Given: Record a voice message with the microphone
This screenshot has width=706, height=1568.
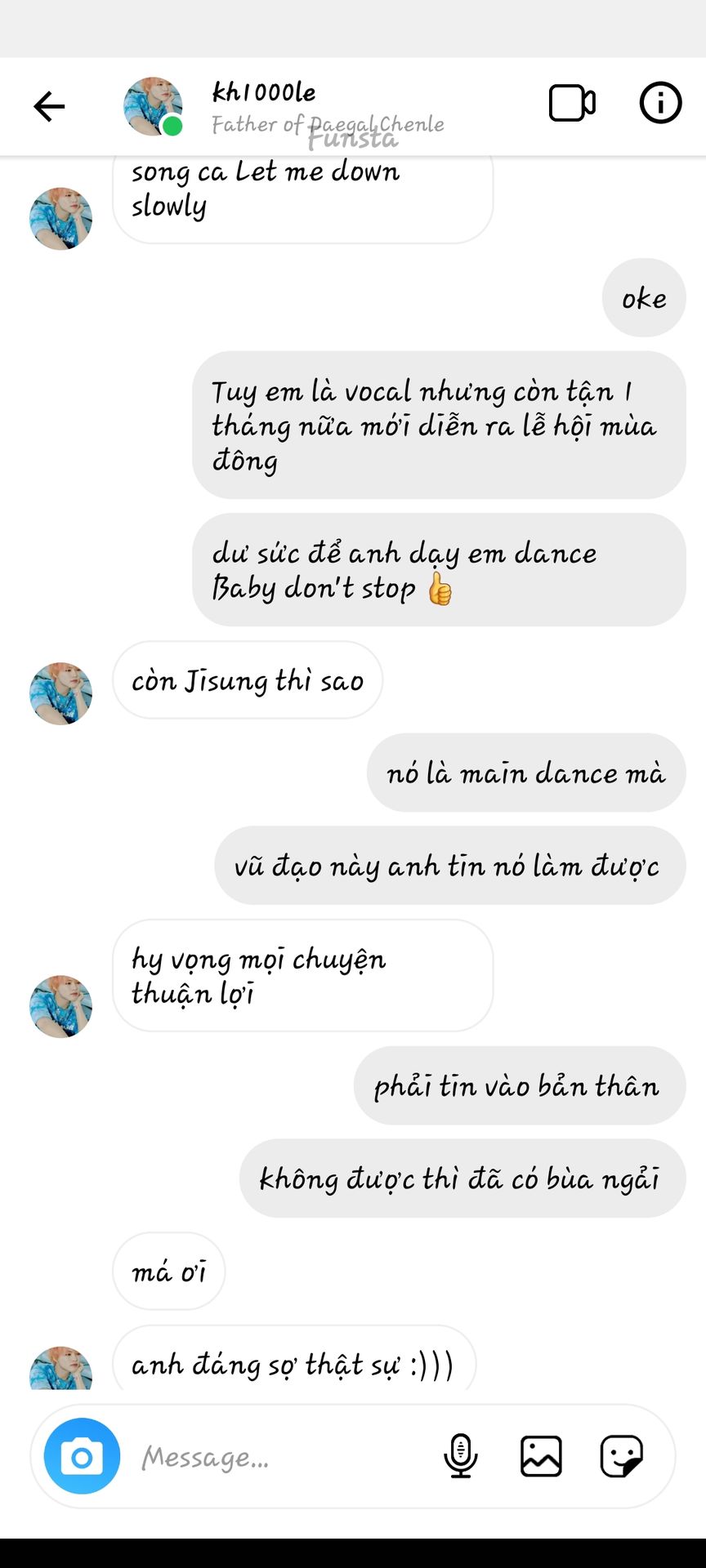Looking at the screenshot, I should click(461, 1456).
